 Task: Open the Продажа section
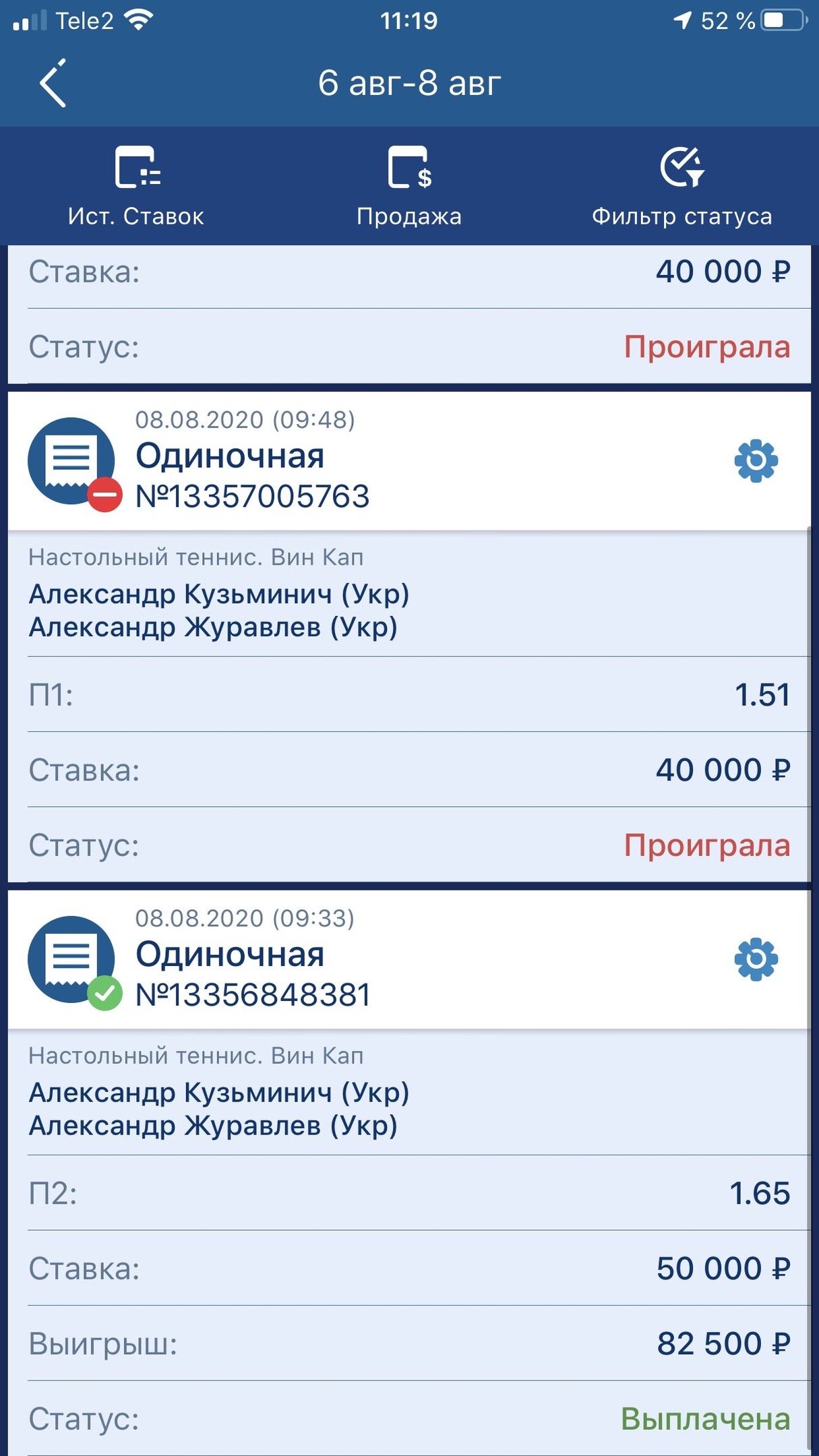tap(409, 185)
